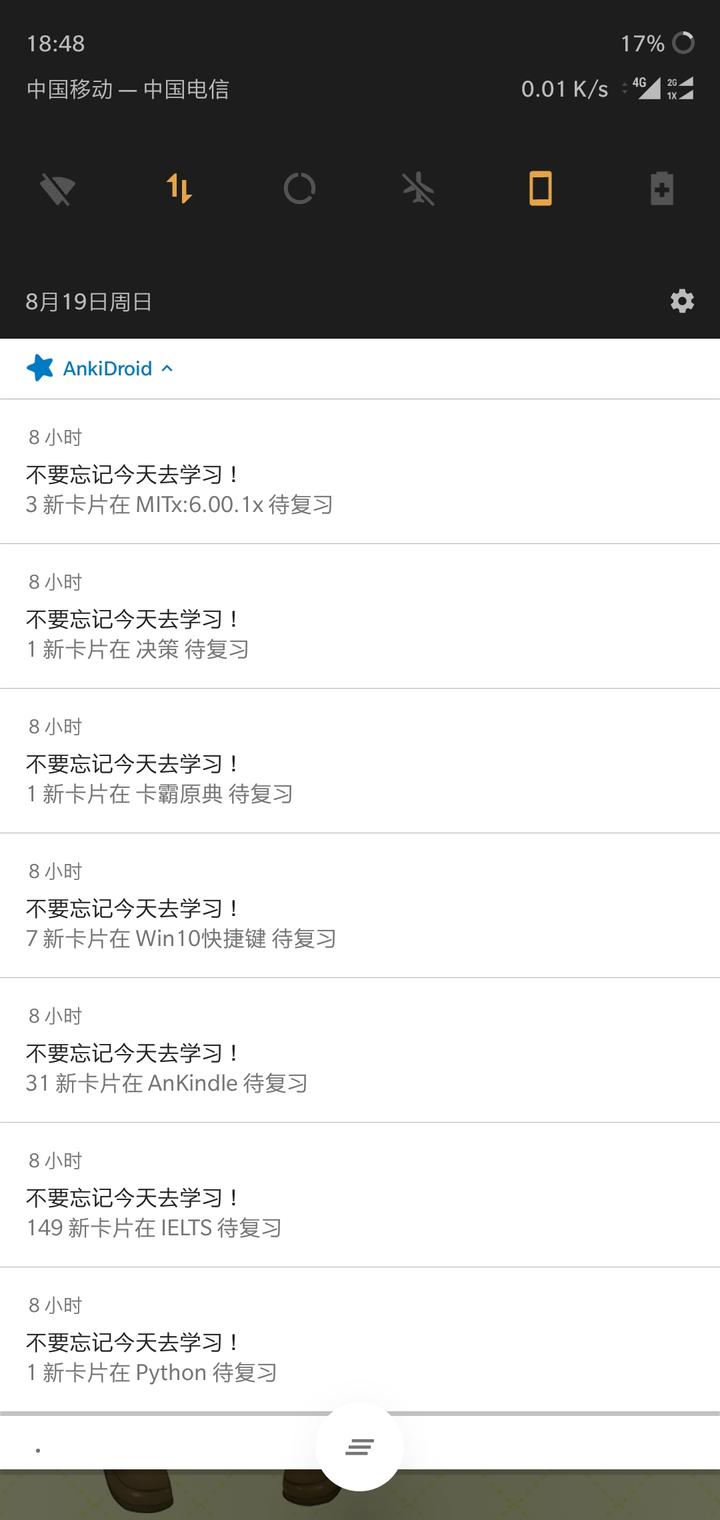Toggle the portrait rotation lock
Viewport: 720px width, 1520px height.
[x=540, y=188]
